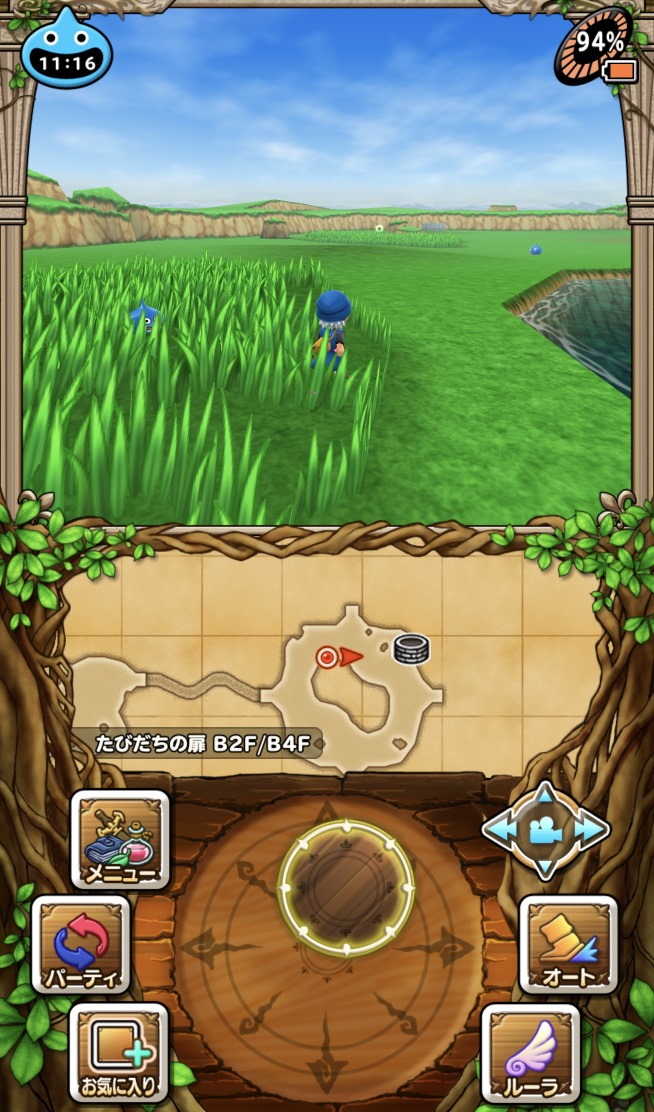
Task: Tap the お気に入り favorites button
Action: [x=119, y=1051]
